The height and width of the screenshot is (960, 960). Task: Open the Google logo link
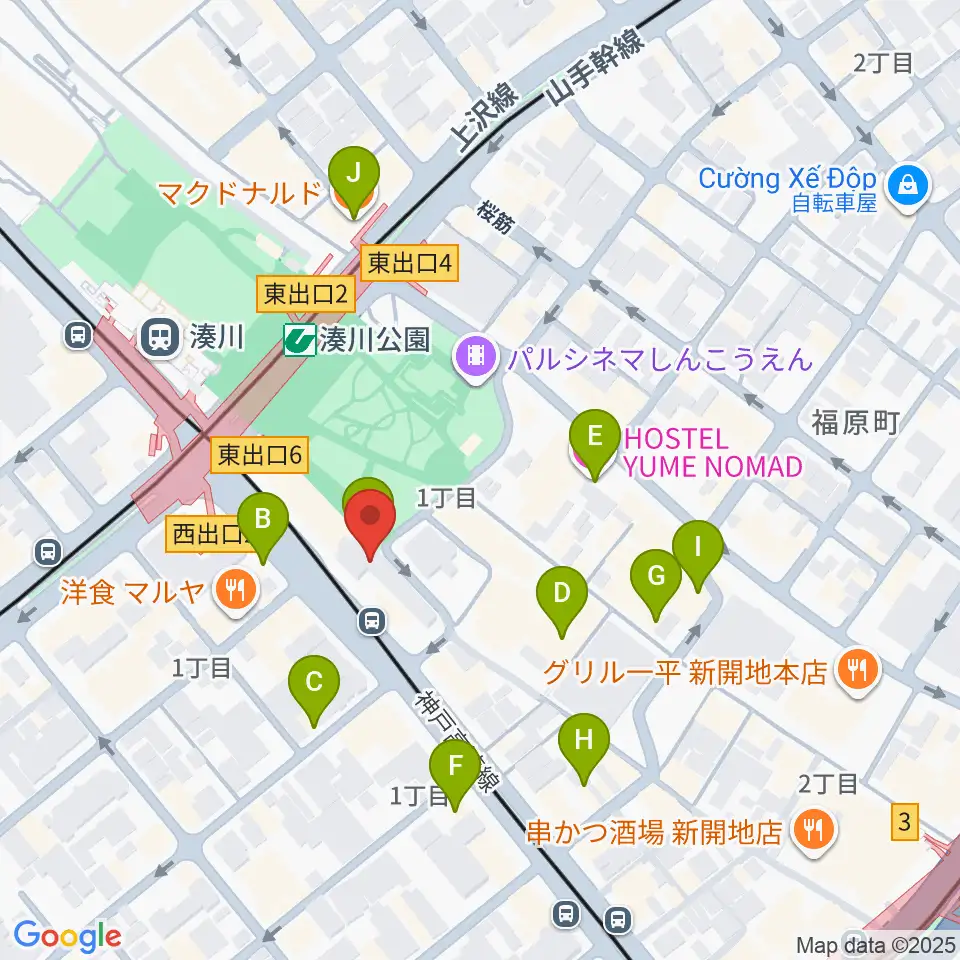(x=67, y=935)
